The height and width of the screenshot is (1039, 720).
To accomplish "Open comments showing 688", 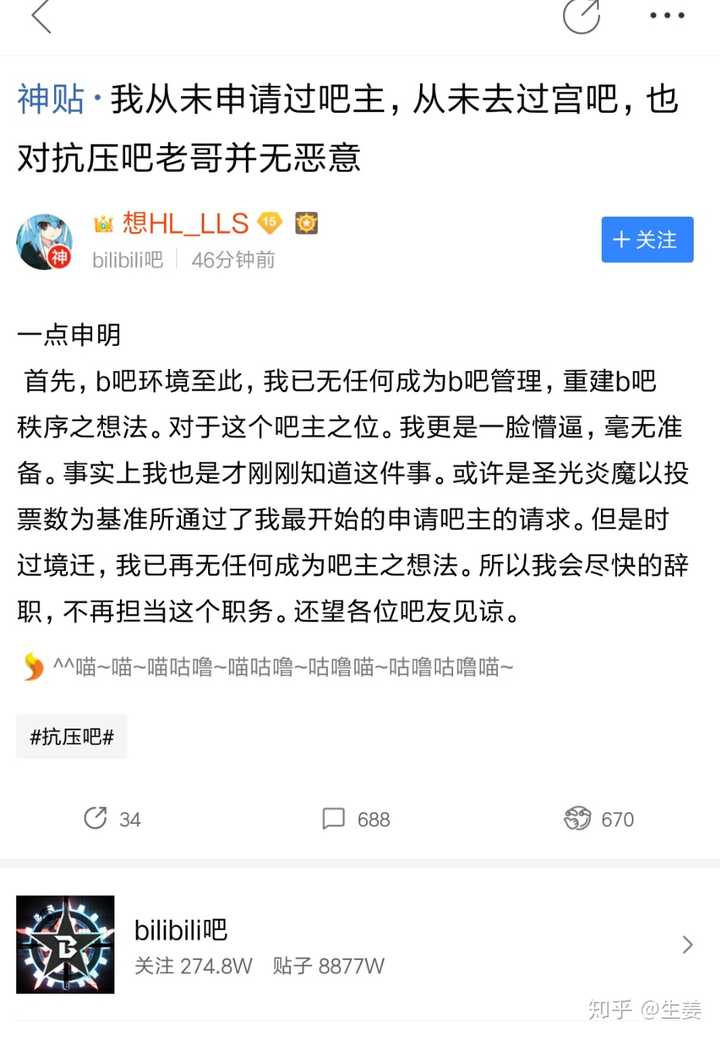I will pos(356,819).
